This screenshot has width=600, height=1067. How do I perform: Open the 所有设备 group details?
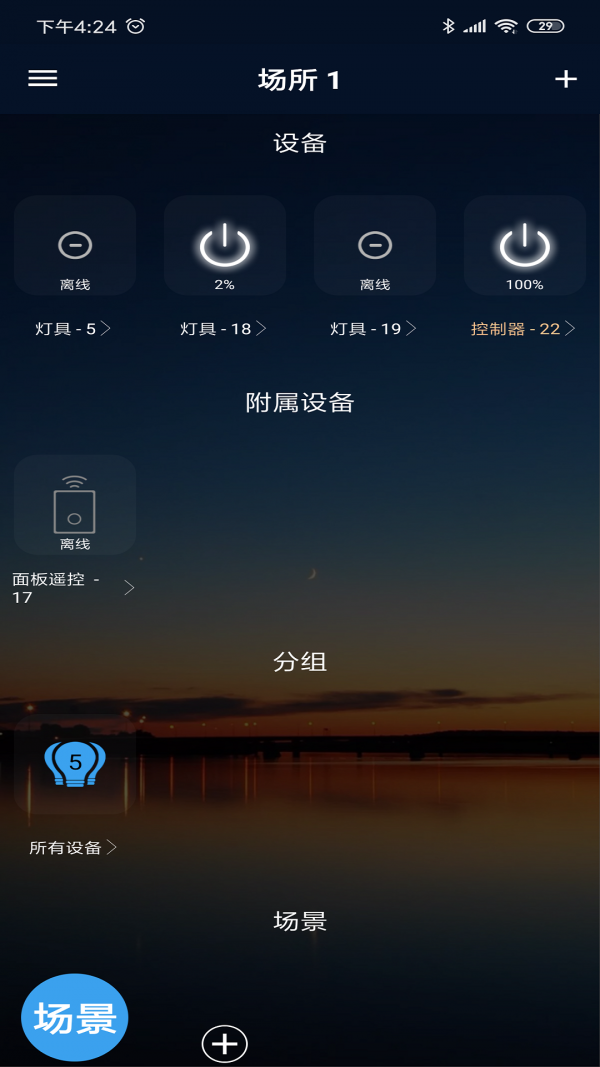pos(73,848)
